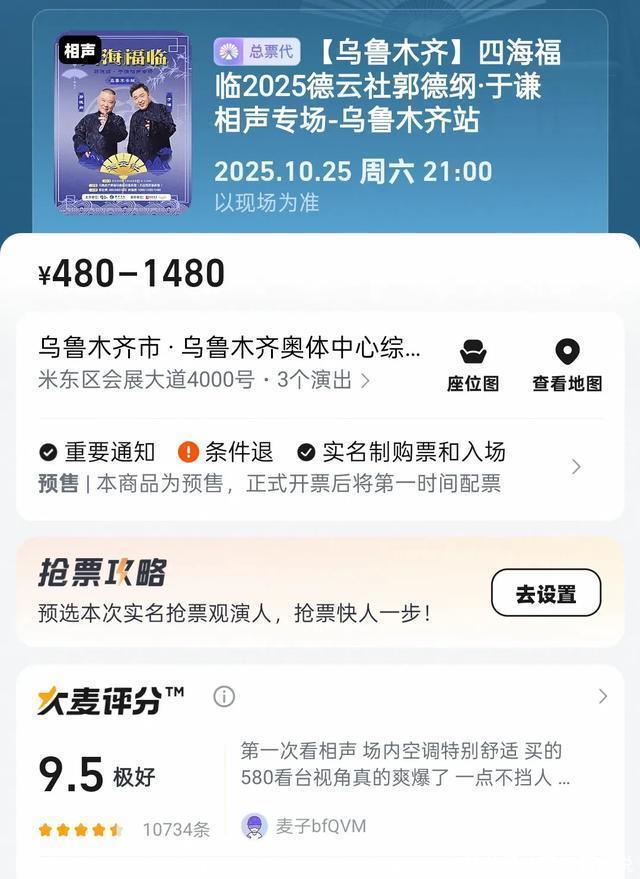
Task: Tap 去设置 to preselect attendees
Action: tap(545, 593)
